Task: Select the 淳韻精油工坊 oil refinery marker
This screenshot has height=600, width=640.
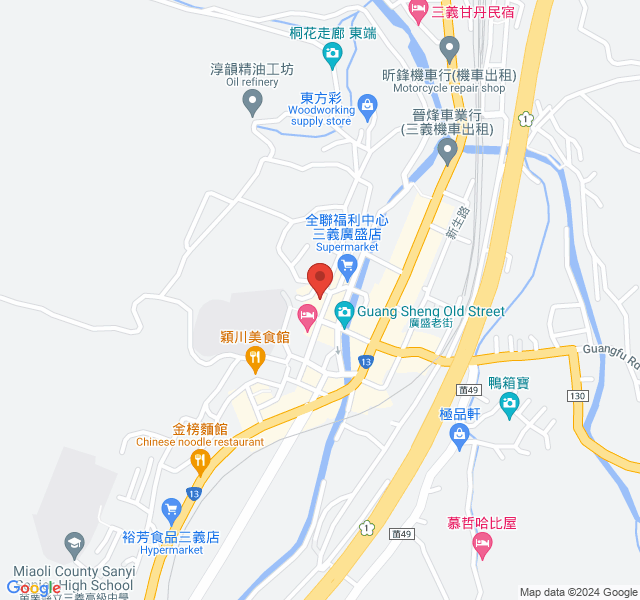Action: click(253, 100)
